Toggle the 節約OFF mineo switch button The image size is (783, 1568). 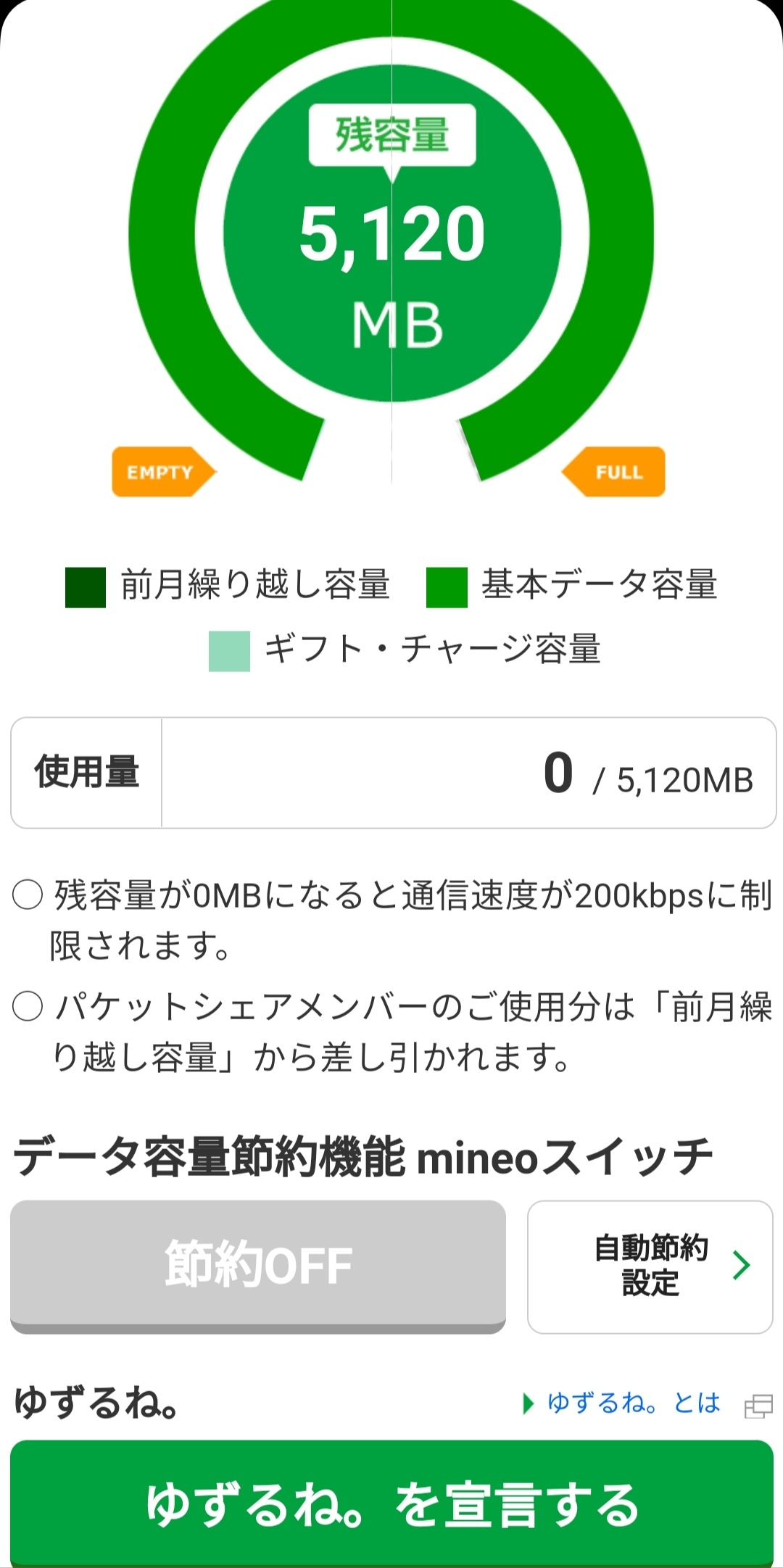point(257,1265)
